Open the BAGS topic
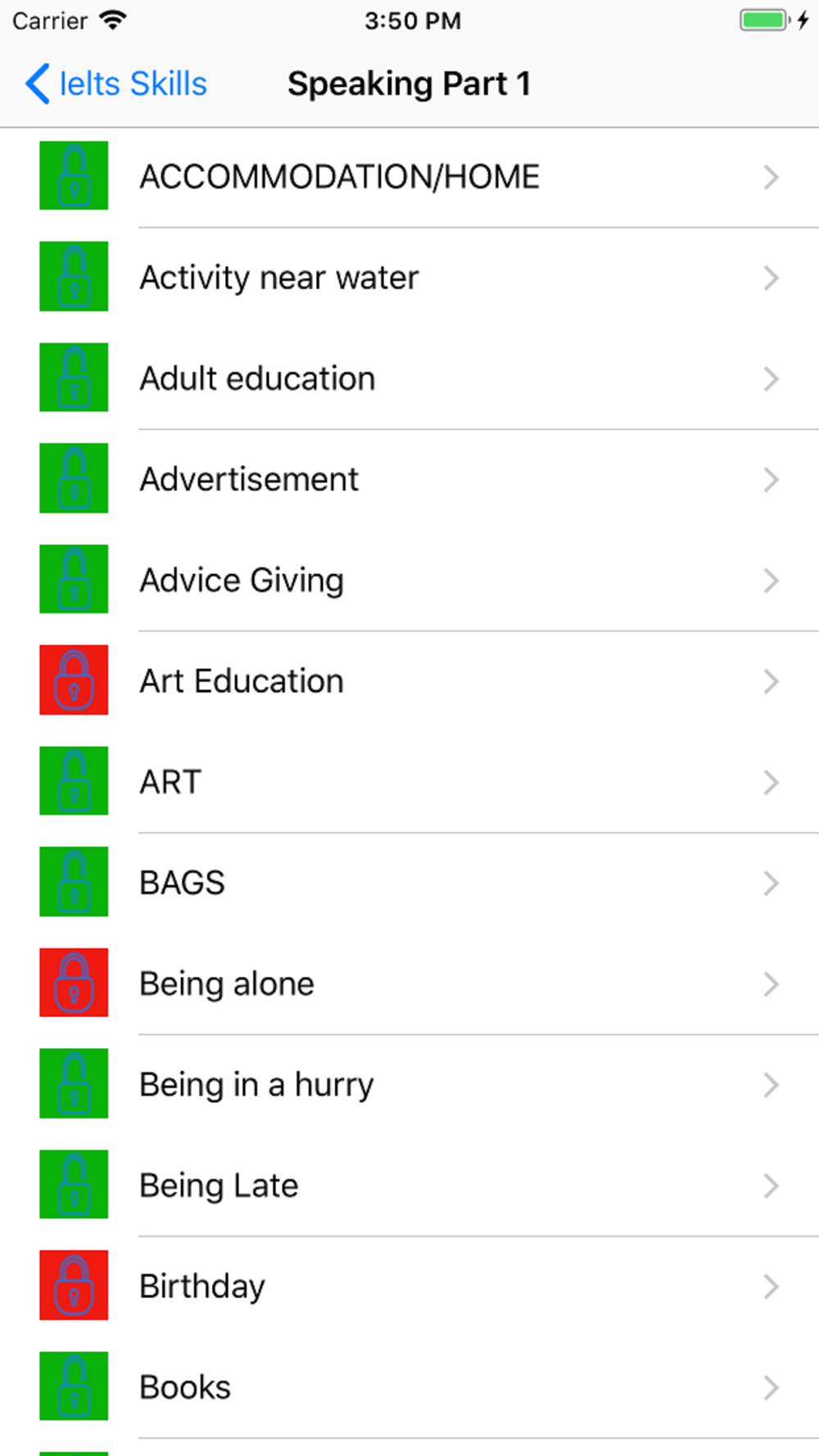Image resolution: width=819 pixels, height=1456 pixels. point(409,883)
